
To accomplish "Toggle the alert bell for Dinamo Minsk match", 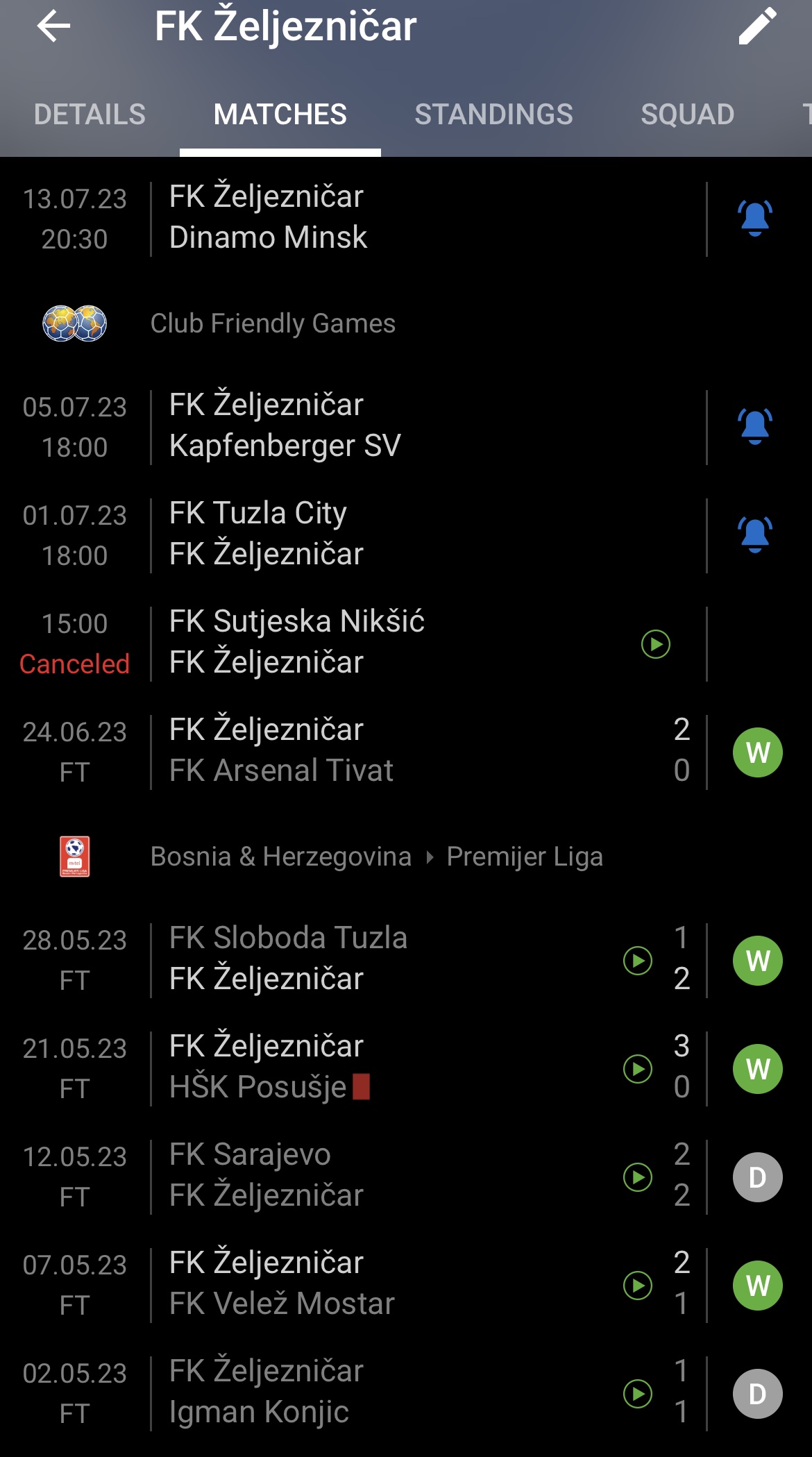I will pyautogui.click(x=755, y=218).
